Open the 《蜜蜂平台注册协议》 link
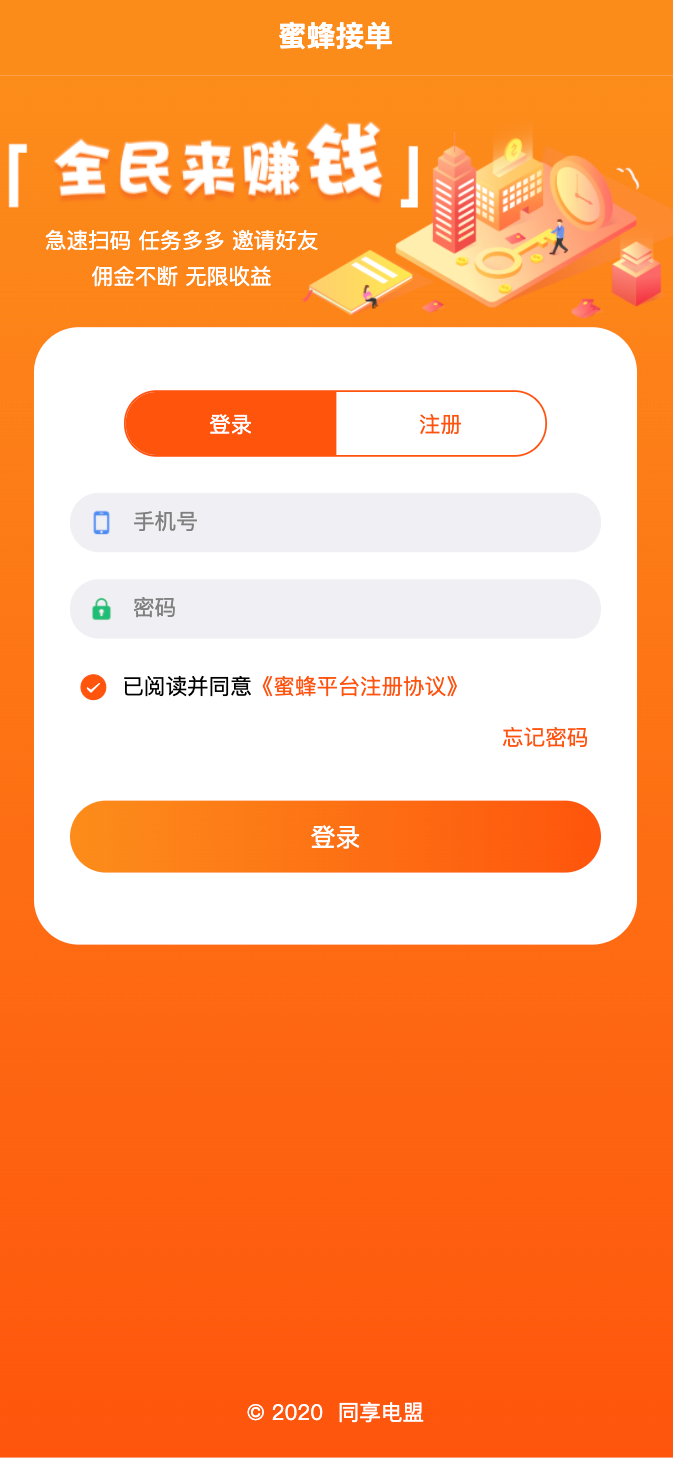Image resolution: width=674 pixels, height=1458 pixels. [358, 687]
